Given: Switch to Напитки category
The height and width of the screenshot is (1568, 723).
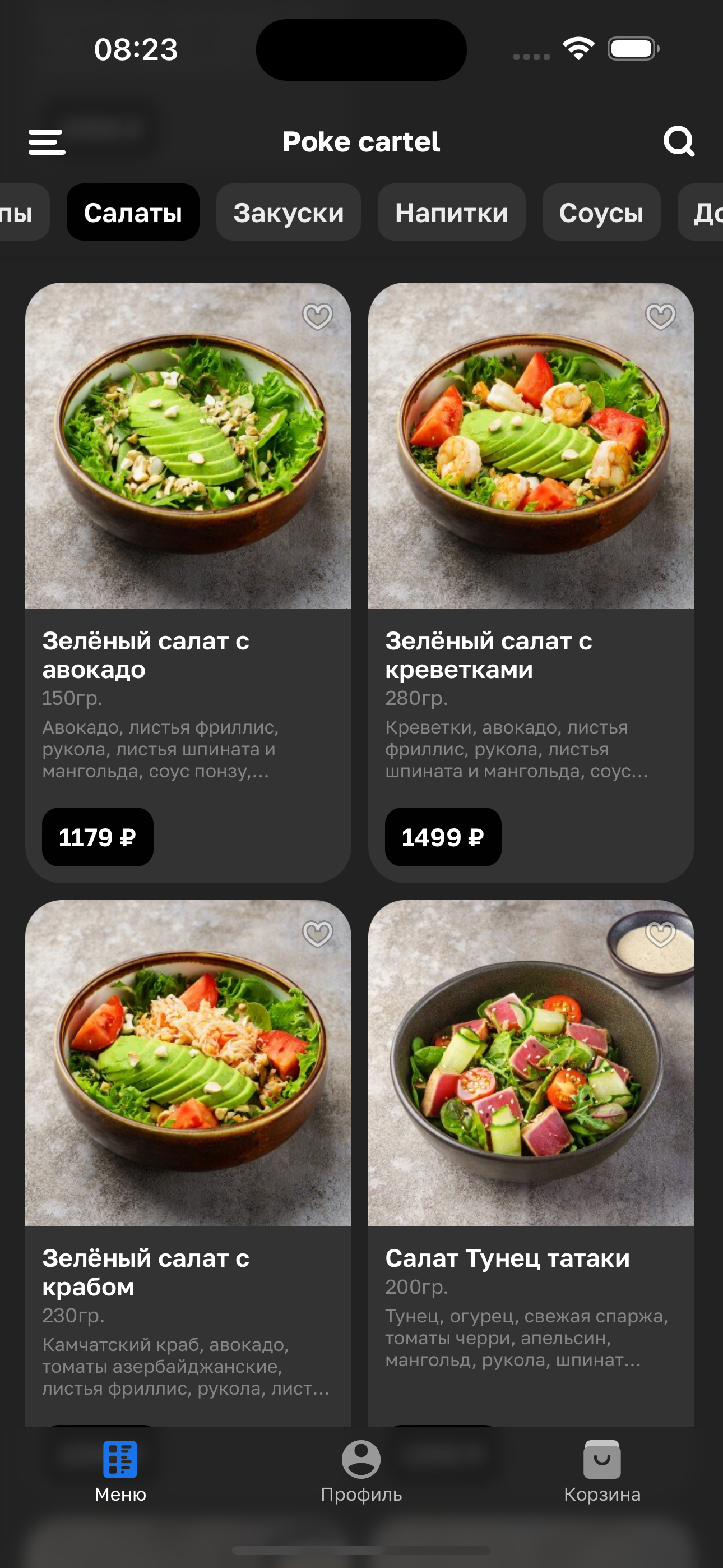Looking at the screenshot, I should (451, 213).
